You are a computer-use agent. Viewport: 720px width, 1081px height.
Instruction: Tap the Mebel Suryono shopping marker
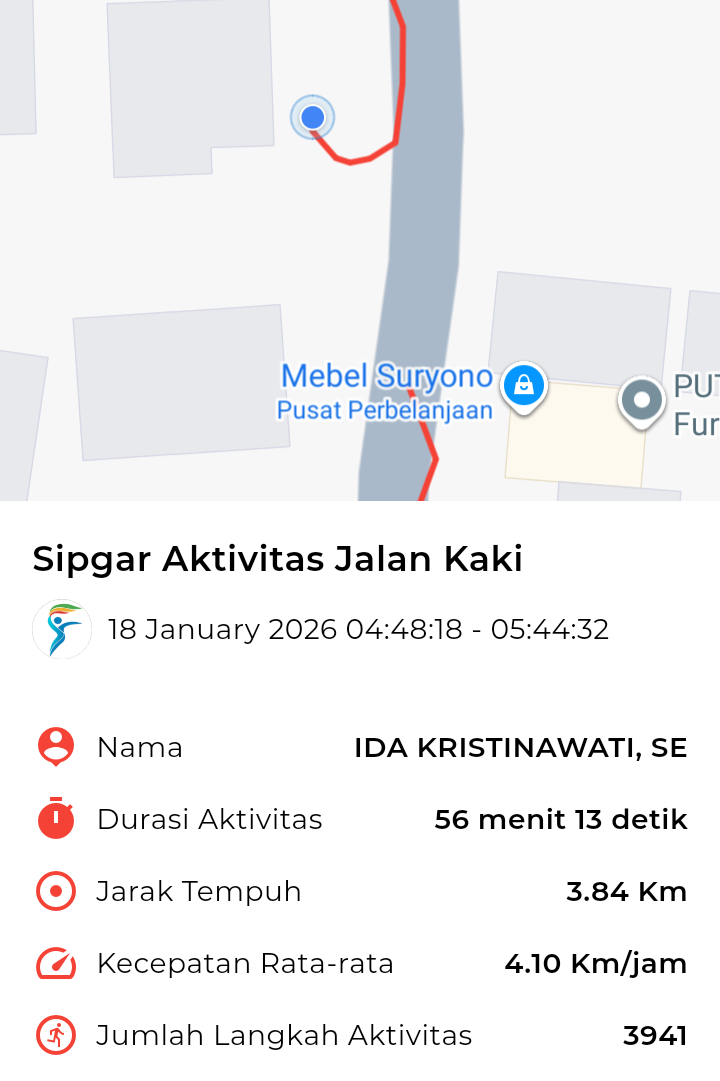click(523, 385)
